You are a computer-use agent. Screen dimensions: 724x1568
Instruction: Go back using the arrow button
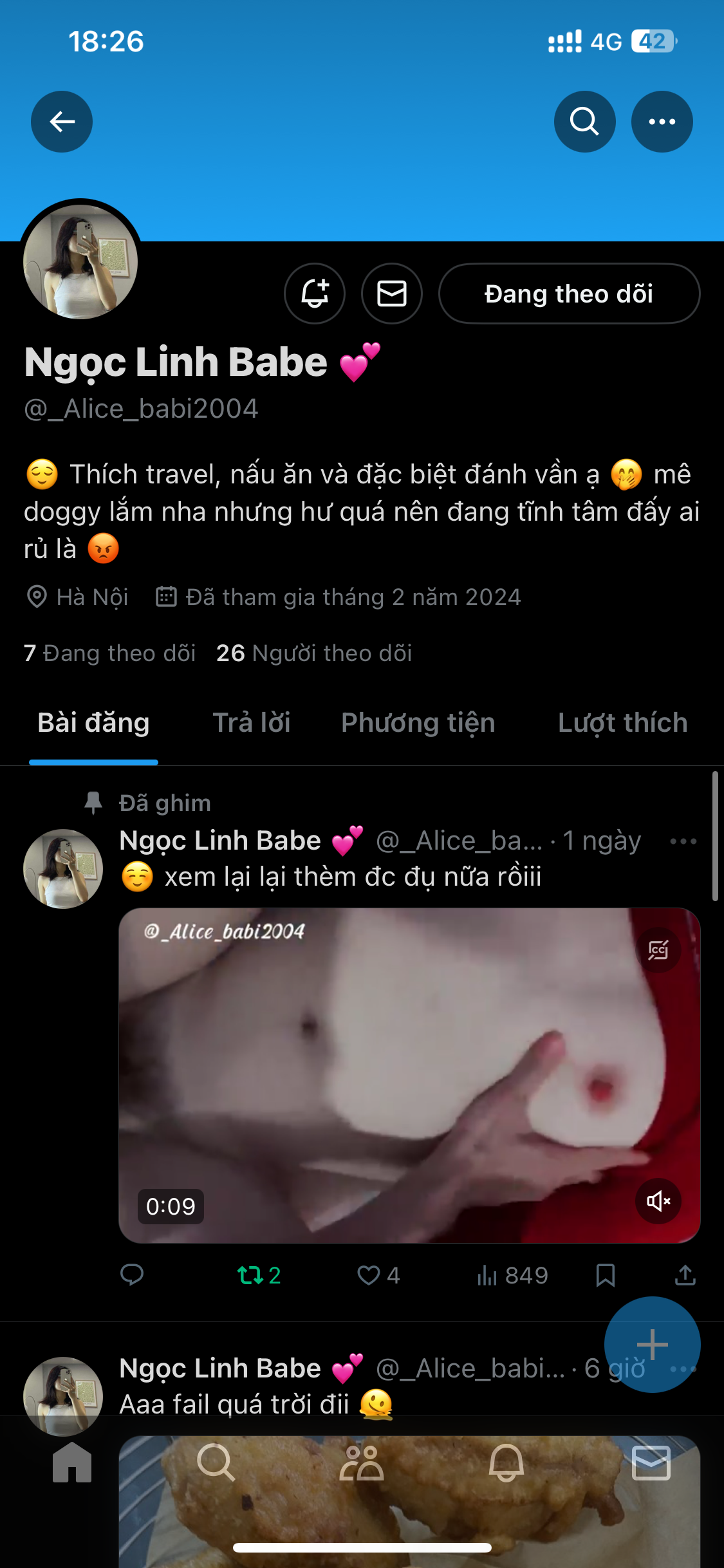[x=62, y=122]
